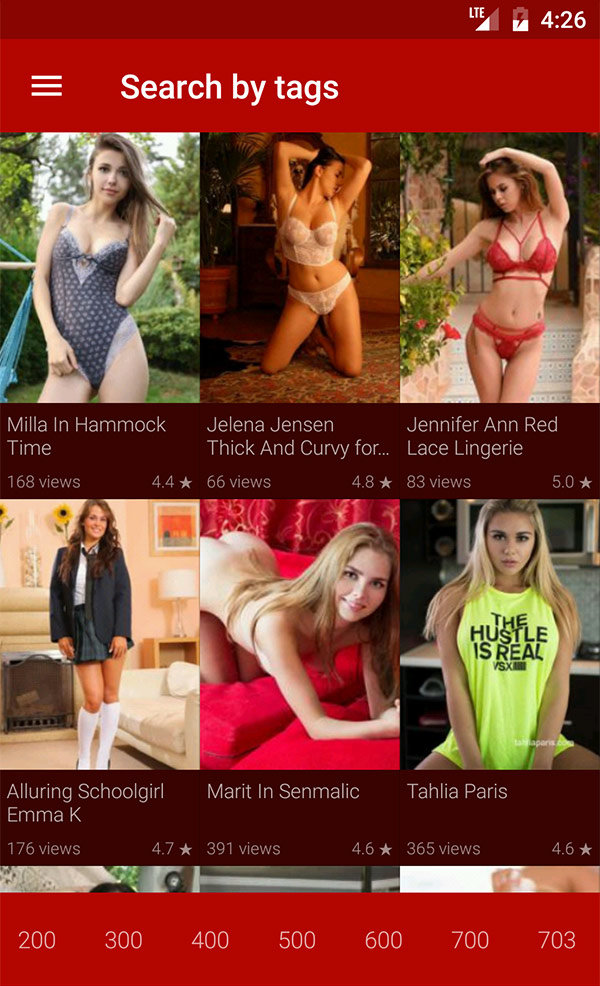
Task: Jump to last page 703
Action: (557, 940)
